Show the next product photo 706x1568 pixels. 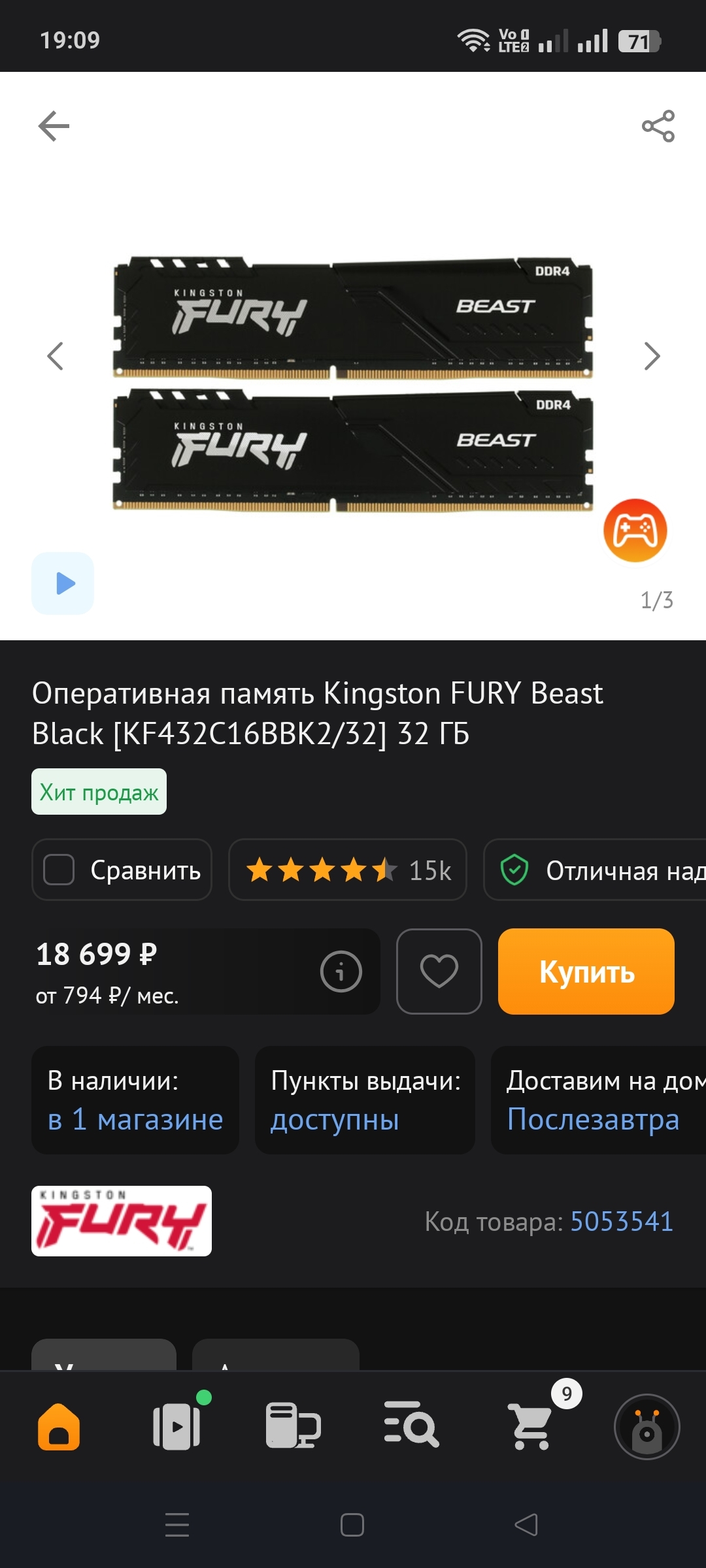(651, 356)
